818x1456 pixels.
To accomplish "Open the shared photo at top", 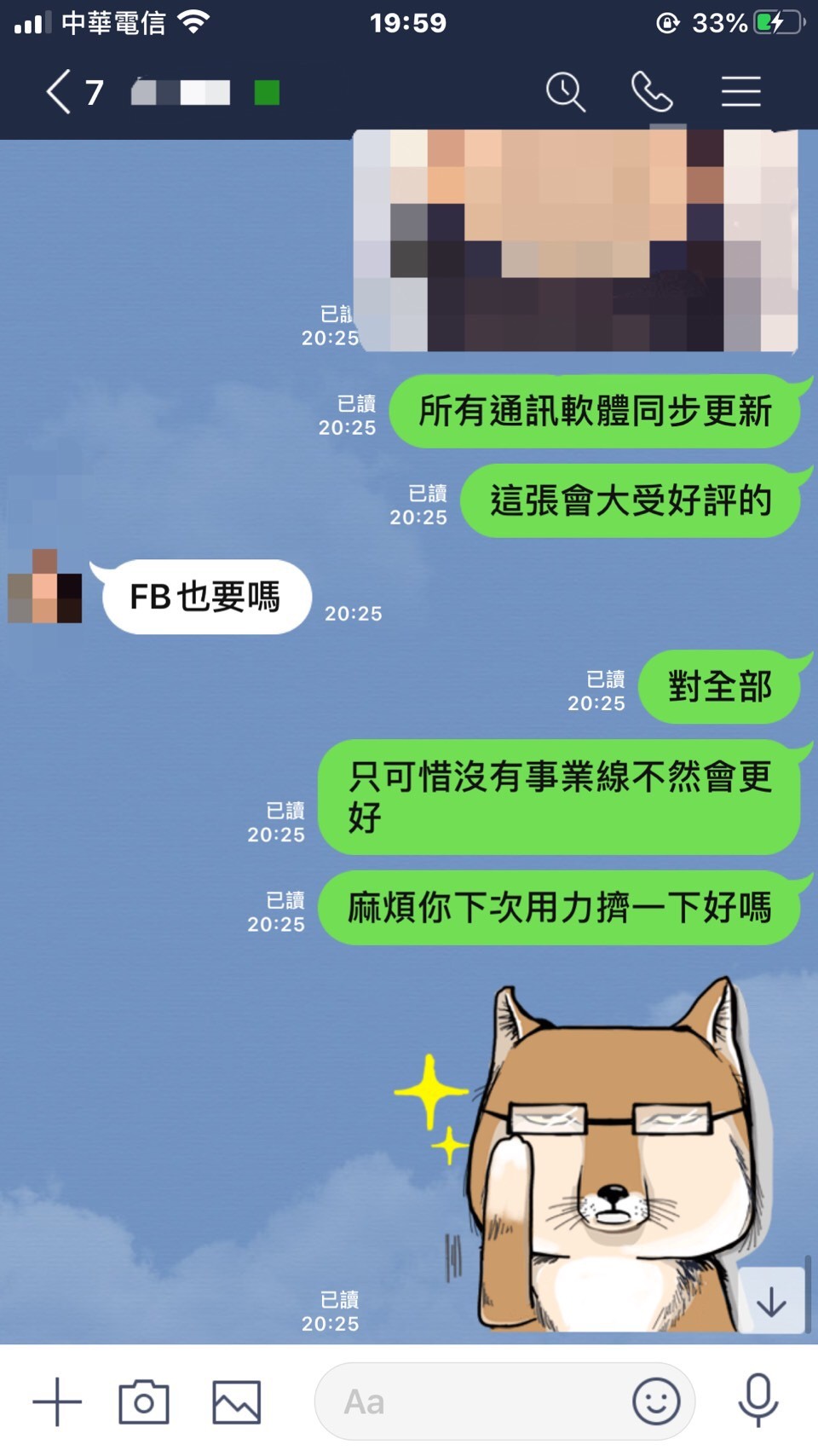I will tap(576, 240).
